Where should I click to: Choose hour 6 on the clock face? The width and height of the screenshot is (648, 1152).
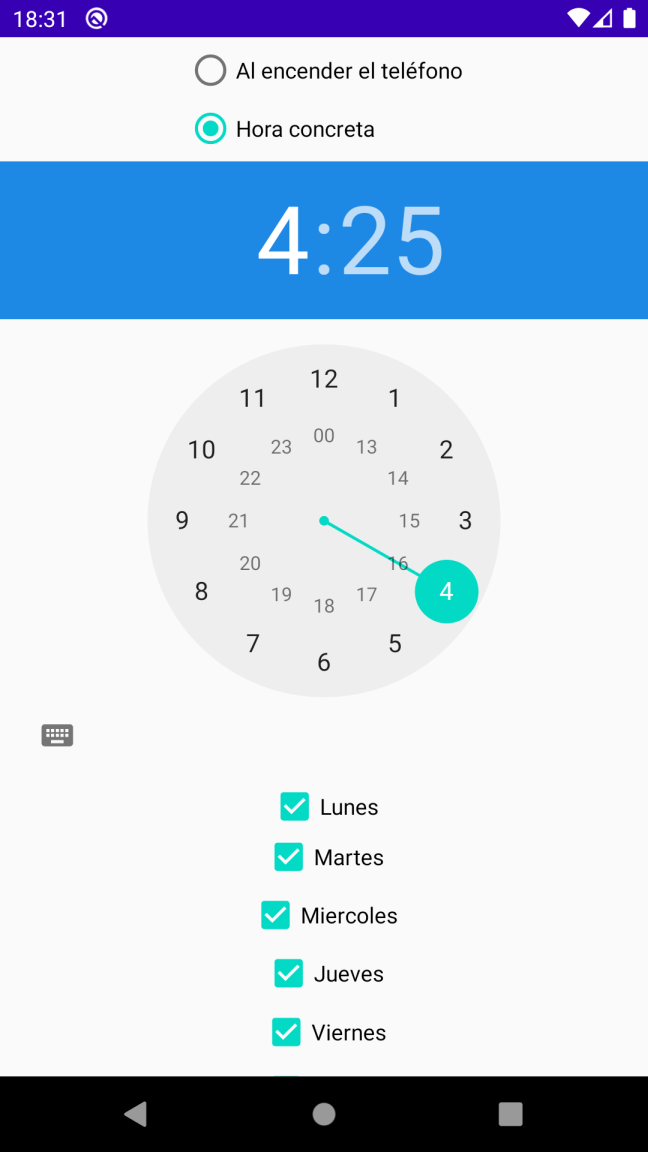point(324,662)
